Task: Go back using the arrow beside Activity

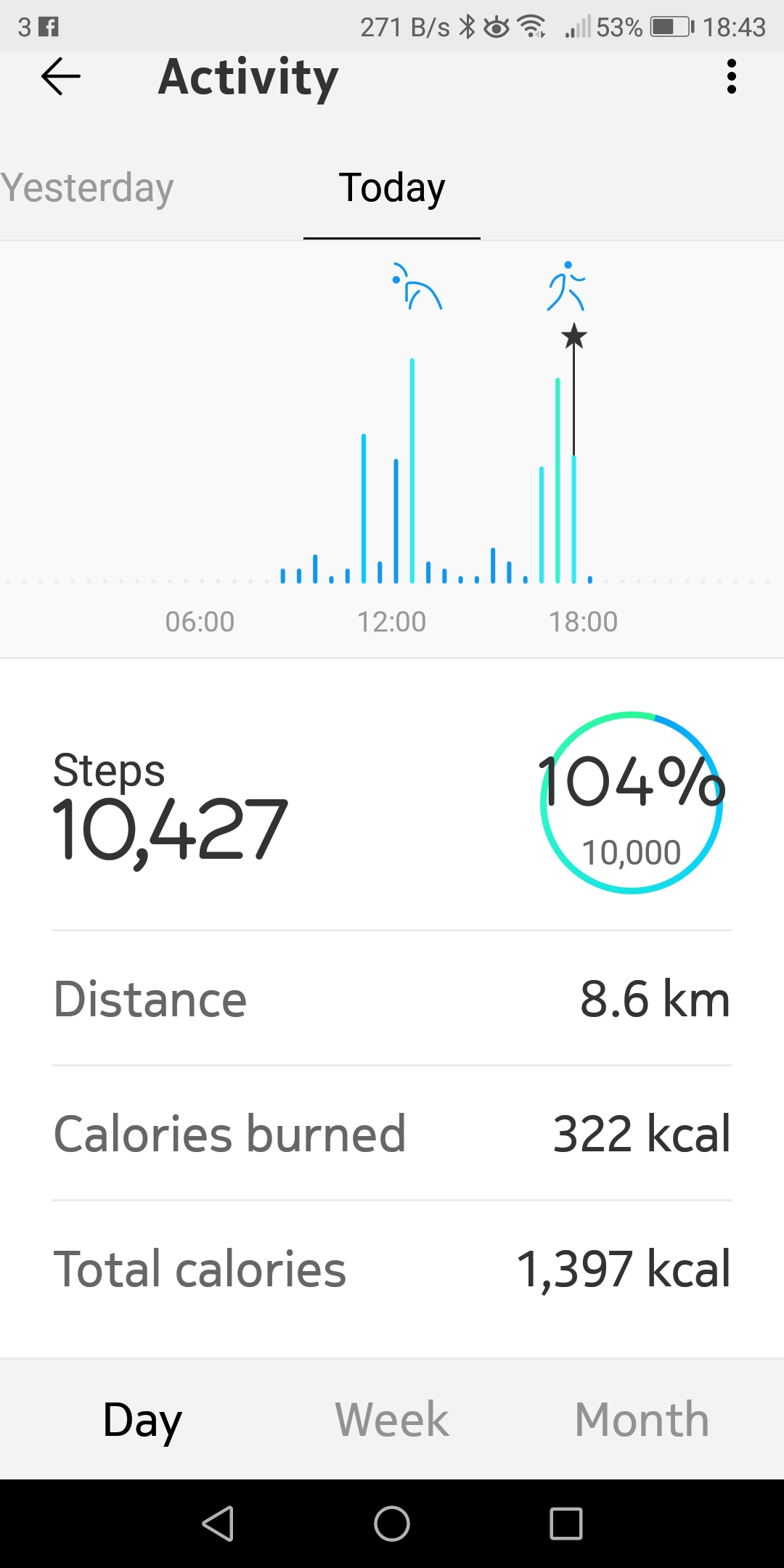Action: pyautogui.click(x=61, y=77)
